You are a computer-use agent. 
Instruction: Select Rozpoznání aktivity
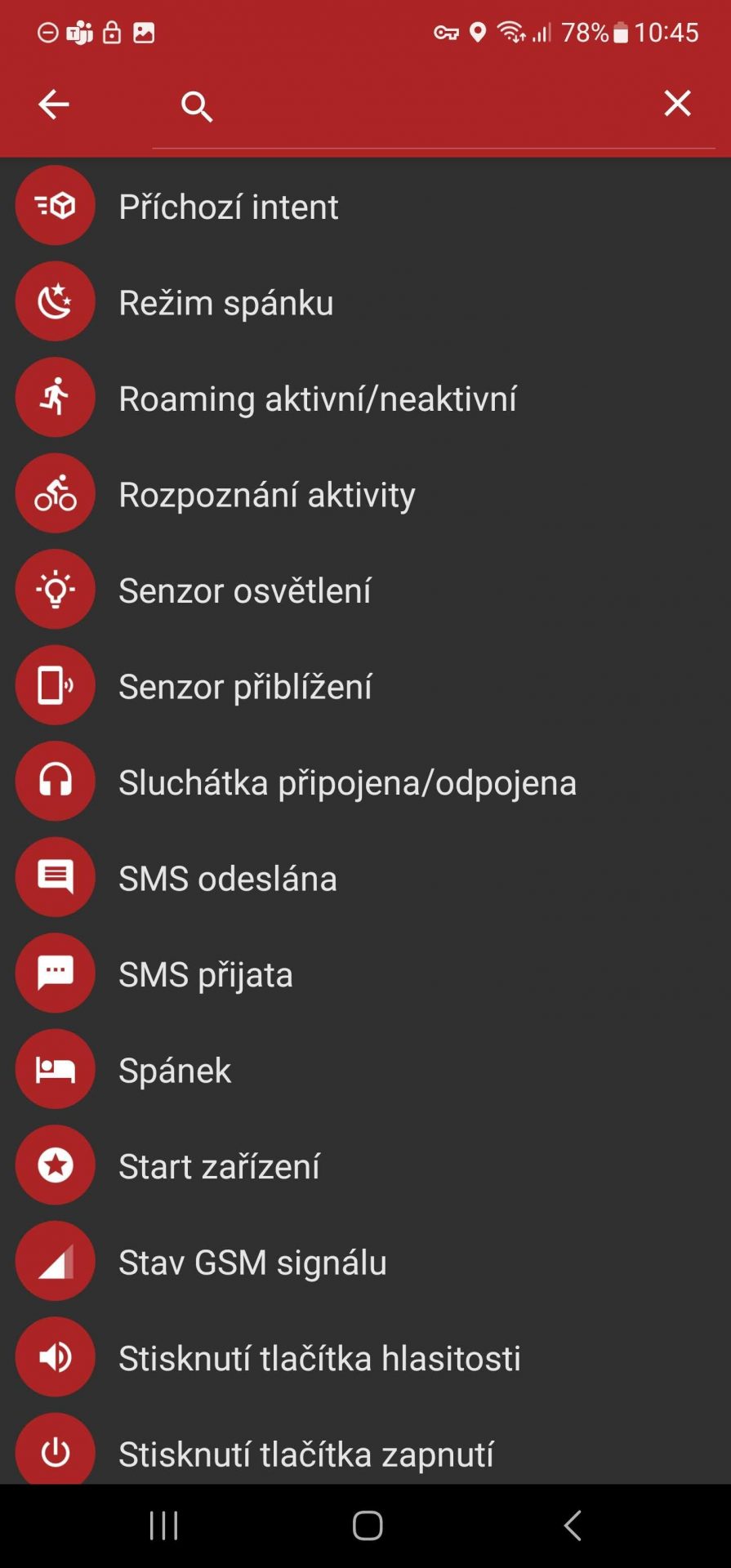pos(365,494)
